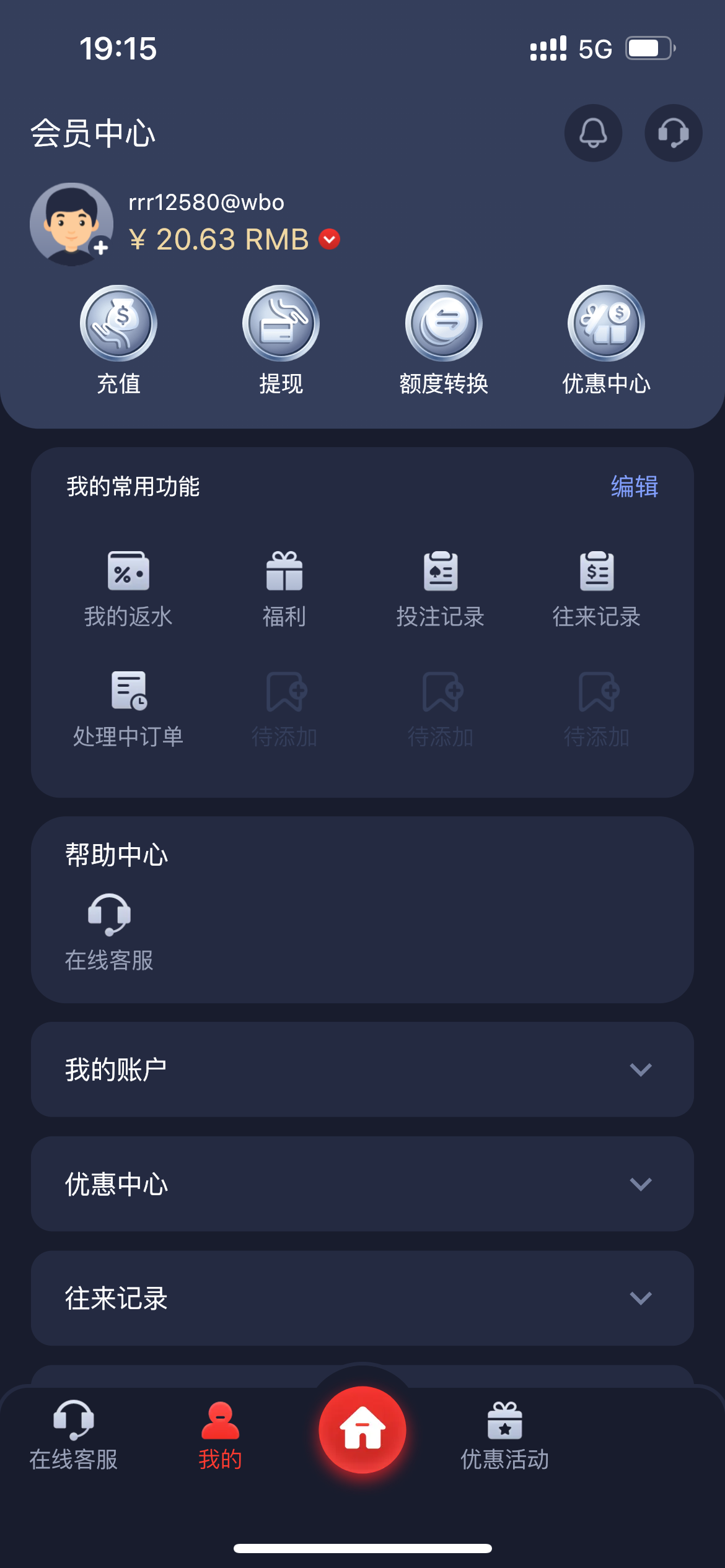Tap the headset icon in header

point(673,133)
